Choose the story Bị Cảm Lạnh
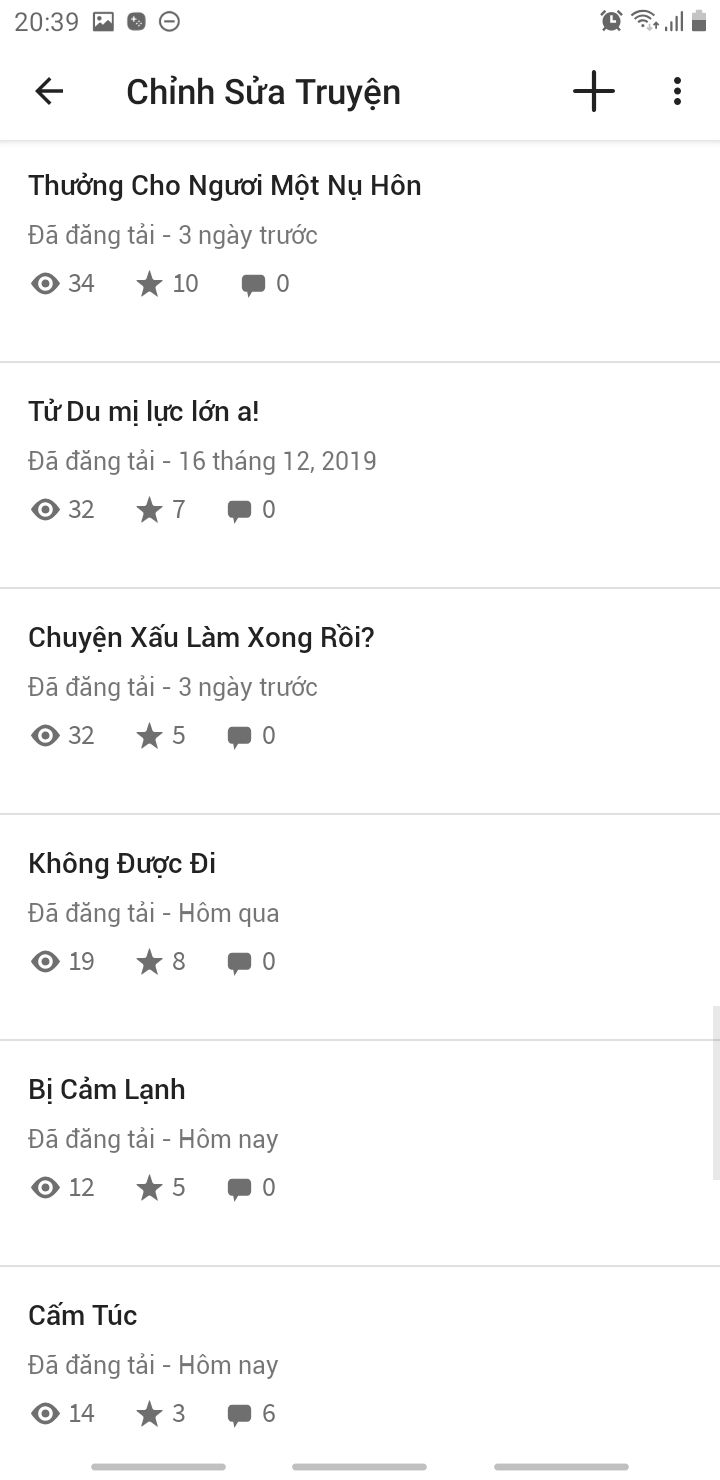The height and width of the screenshot is (1480, 720). 107,1090
